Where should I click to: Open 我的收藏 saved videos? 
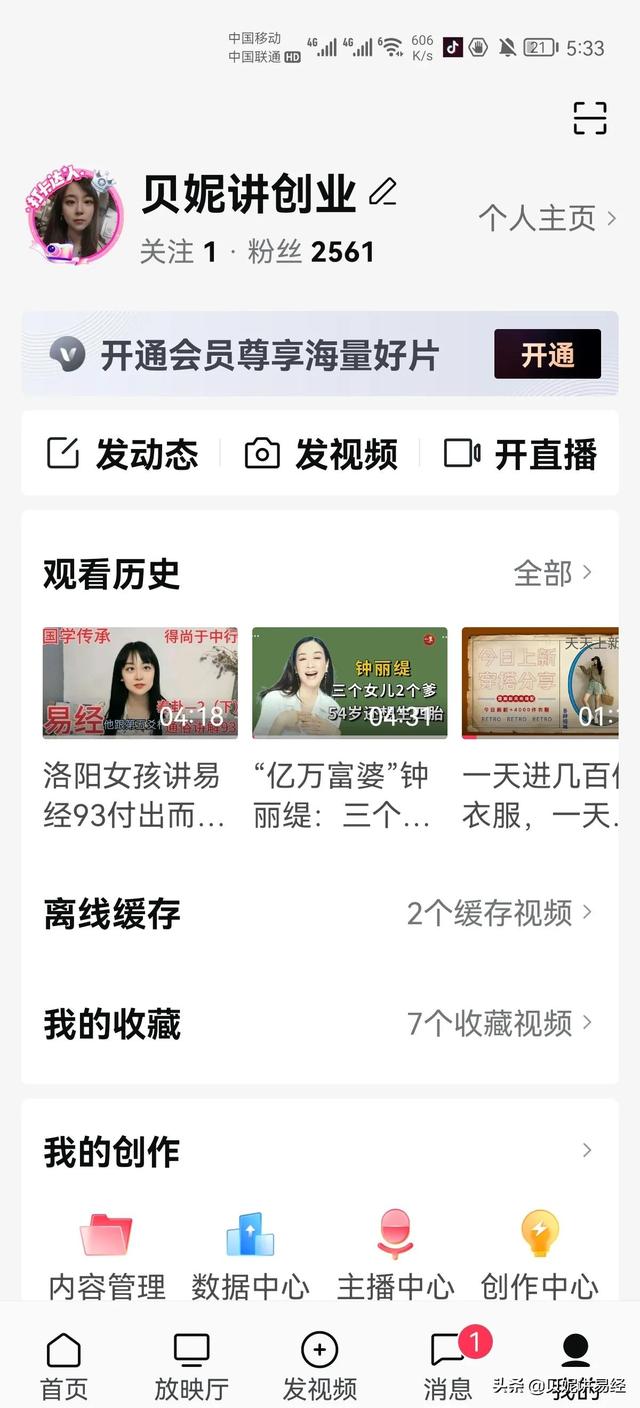tap(319, 1023)
